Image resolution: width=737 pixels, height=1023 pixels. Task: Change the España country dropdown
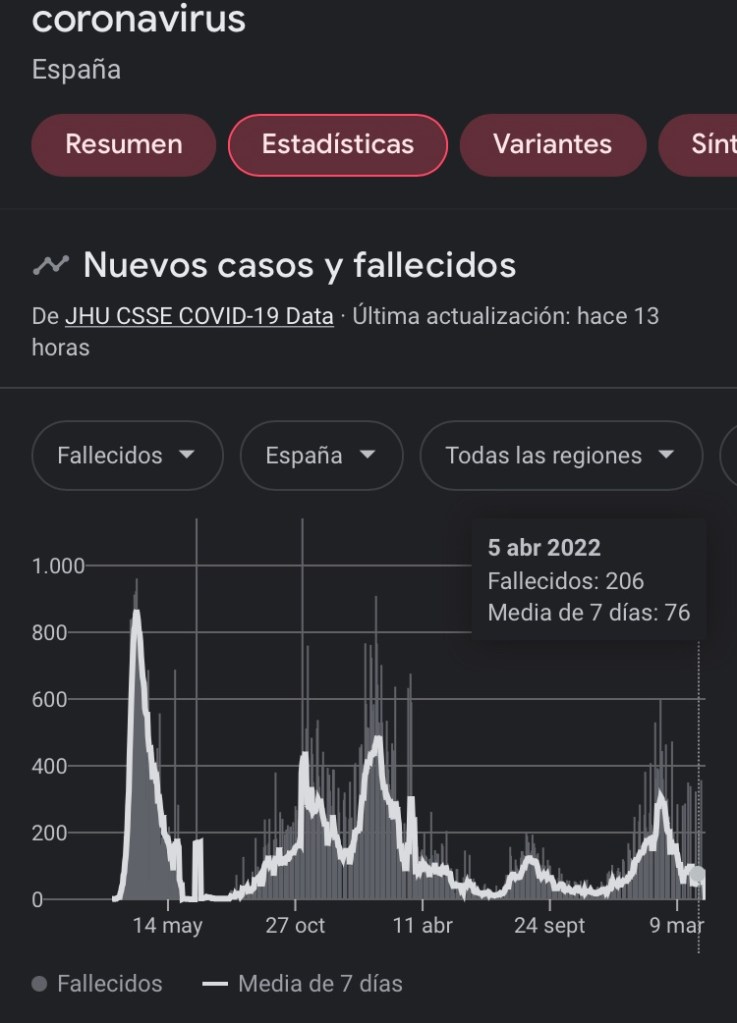point(321,456)
